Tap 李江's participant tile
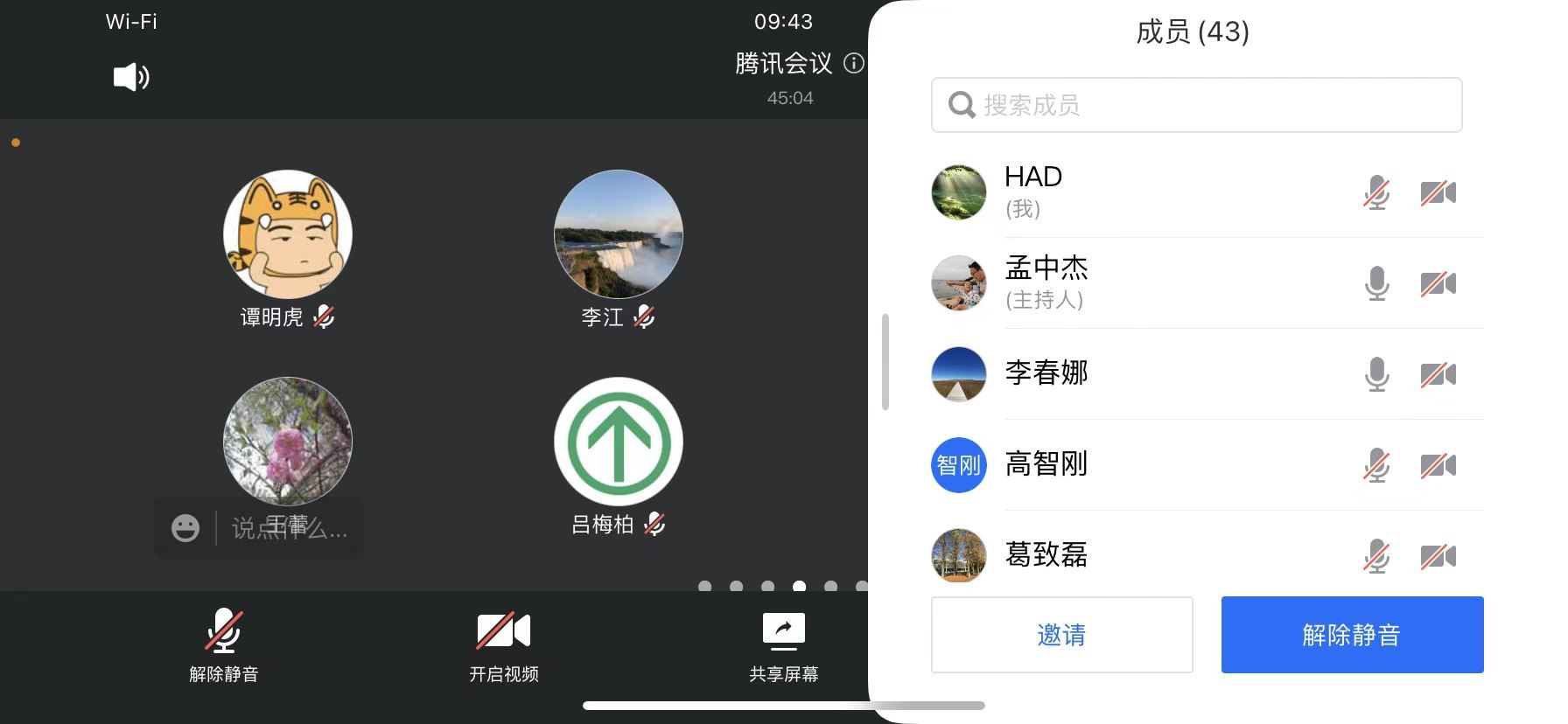The image size is (1568, 724). [618, 234]
